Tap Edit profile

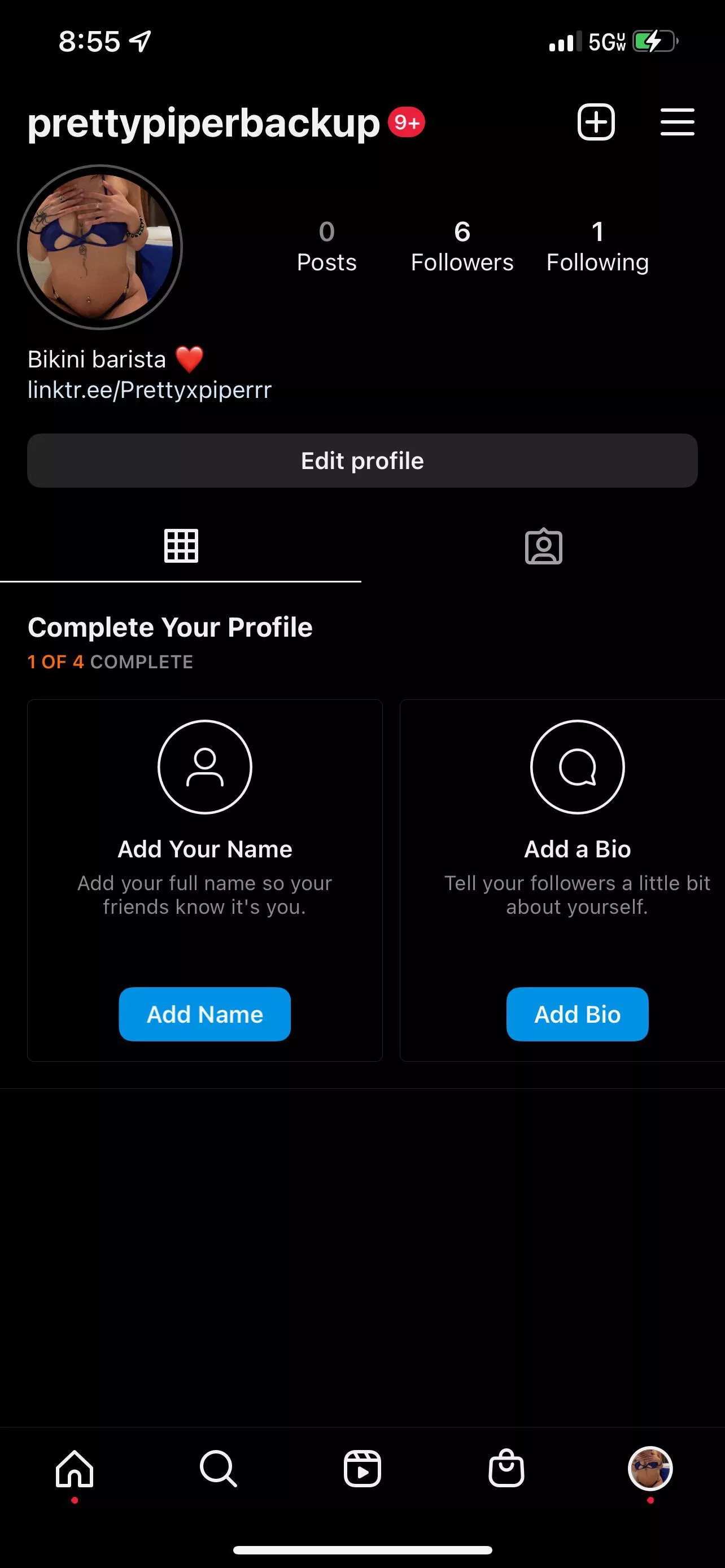[362, 461]
